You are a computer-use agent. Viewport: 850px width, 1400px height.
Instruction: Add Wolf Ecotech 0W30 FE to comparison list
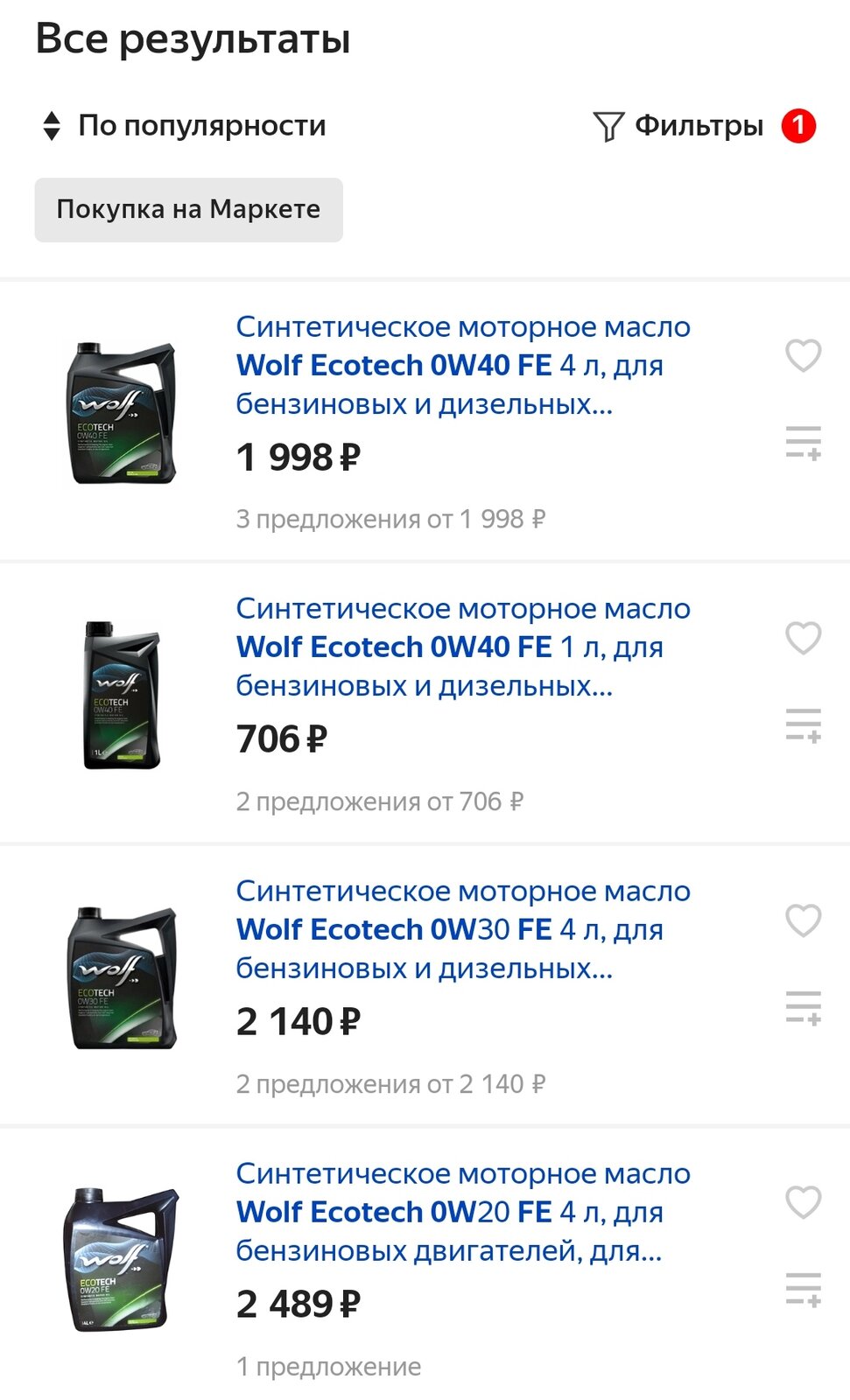point(803,1008)
